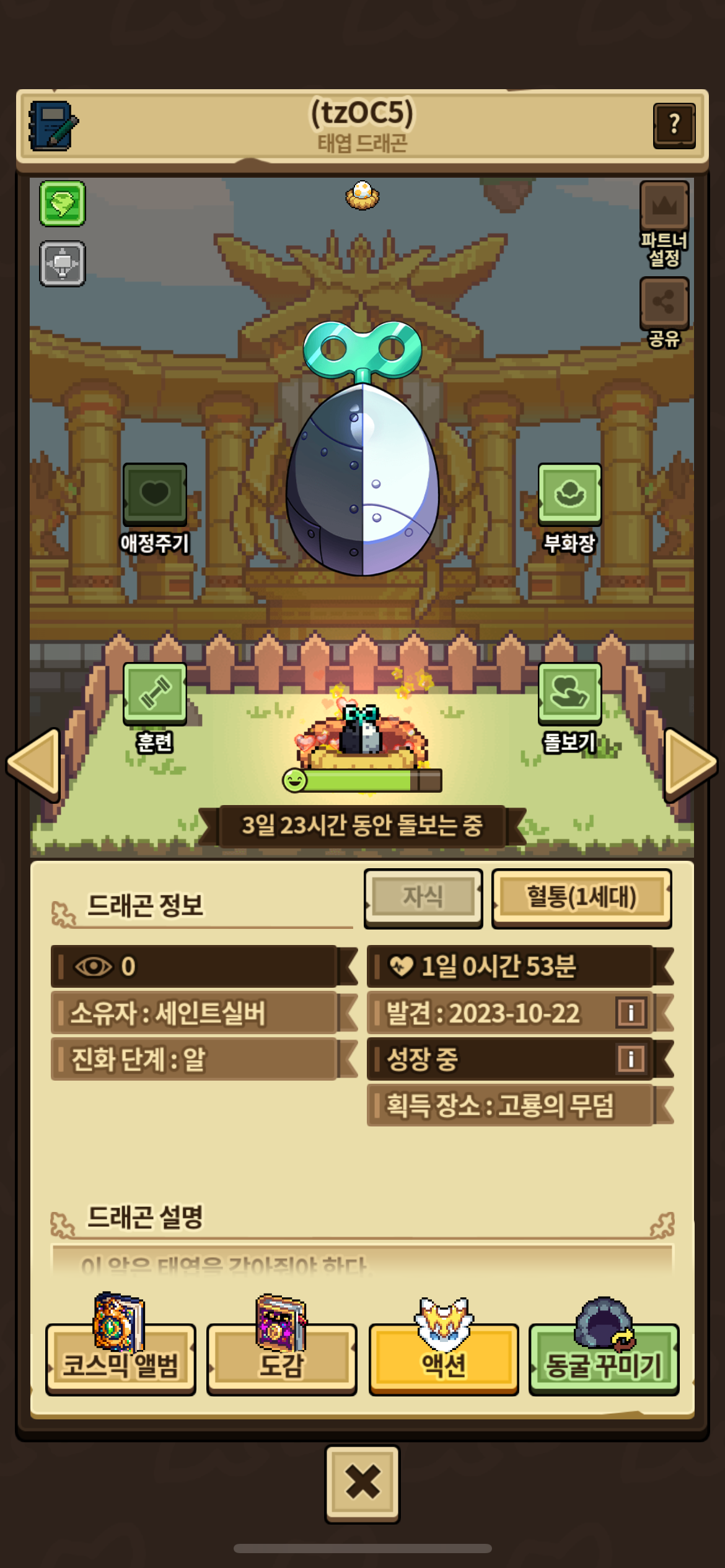725x1568 pixels.
Task: Open the 도감 encyclopedia
Action: point(282,1360)
